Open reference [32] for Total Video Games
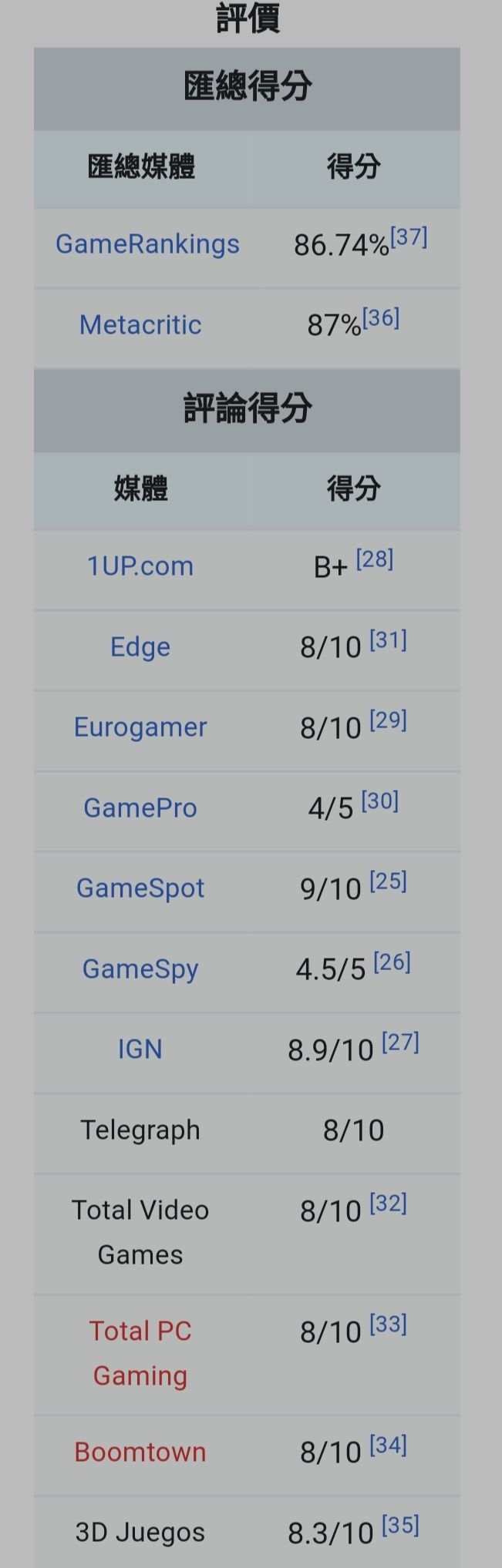The width and height of the screenshot is (502, 1568). (388, 1203)
